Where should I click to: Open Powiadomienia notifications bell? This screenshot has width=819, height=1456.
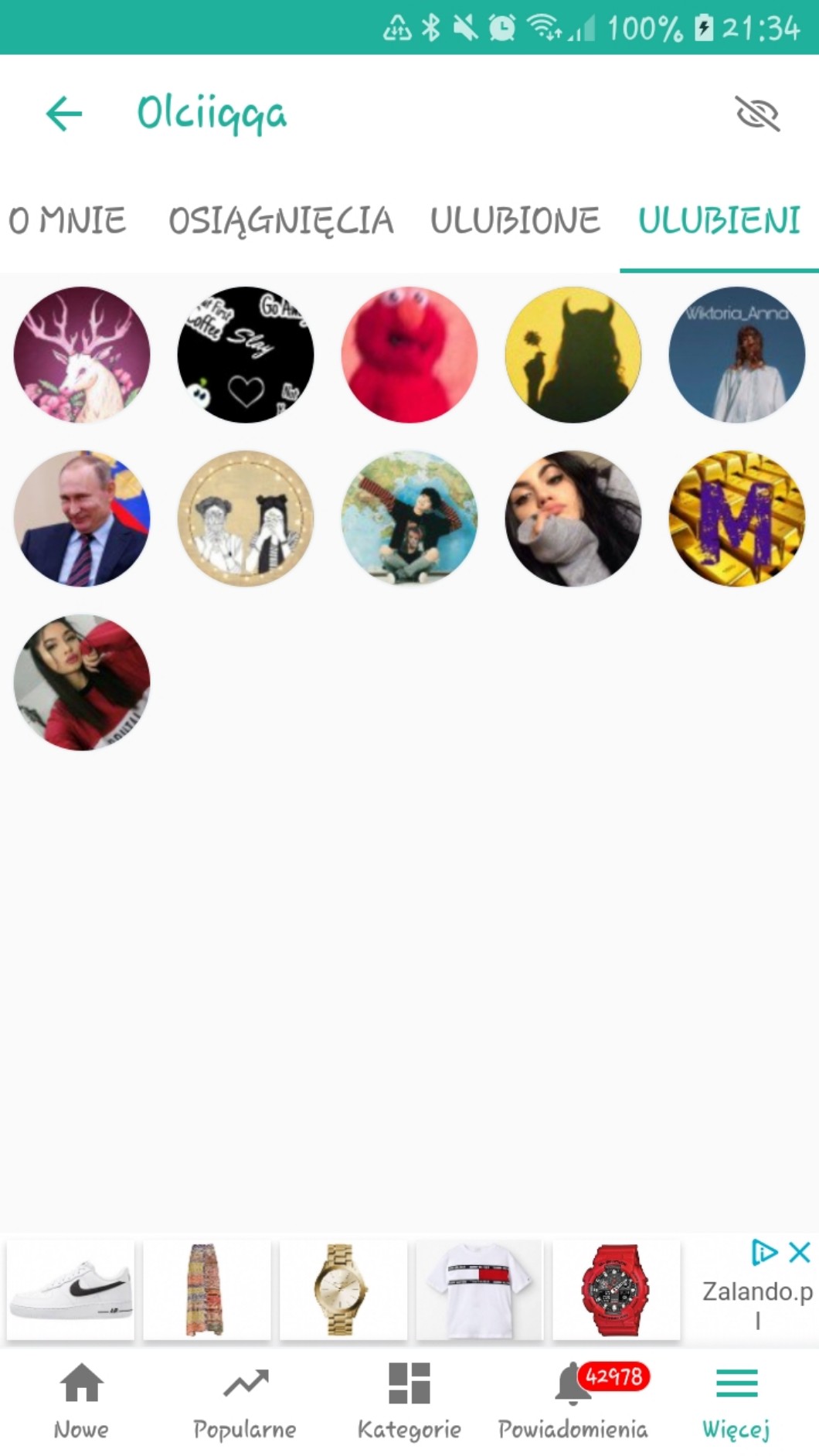coord(573,1400)
